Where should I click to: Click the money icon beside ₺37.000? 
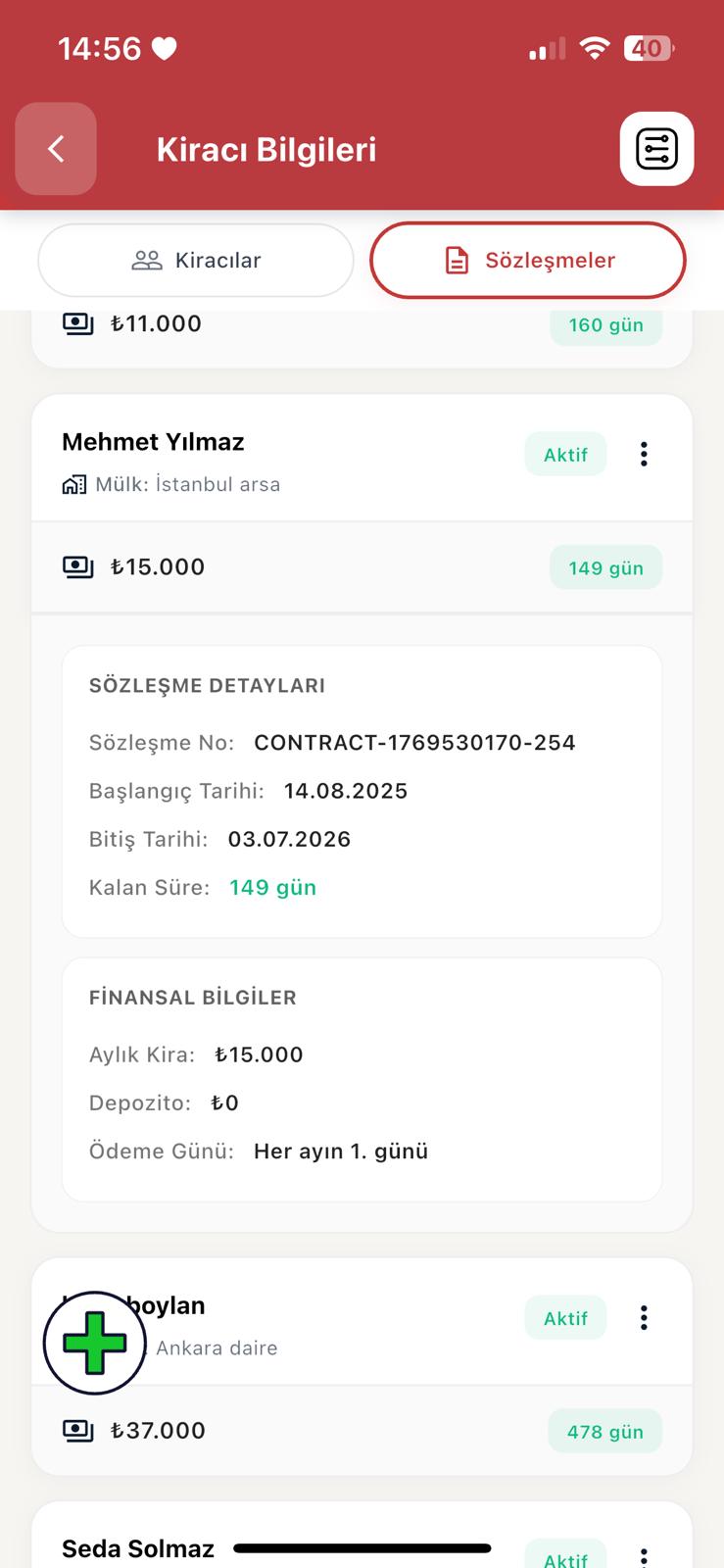coord(78,1430)
